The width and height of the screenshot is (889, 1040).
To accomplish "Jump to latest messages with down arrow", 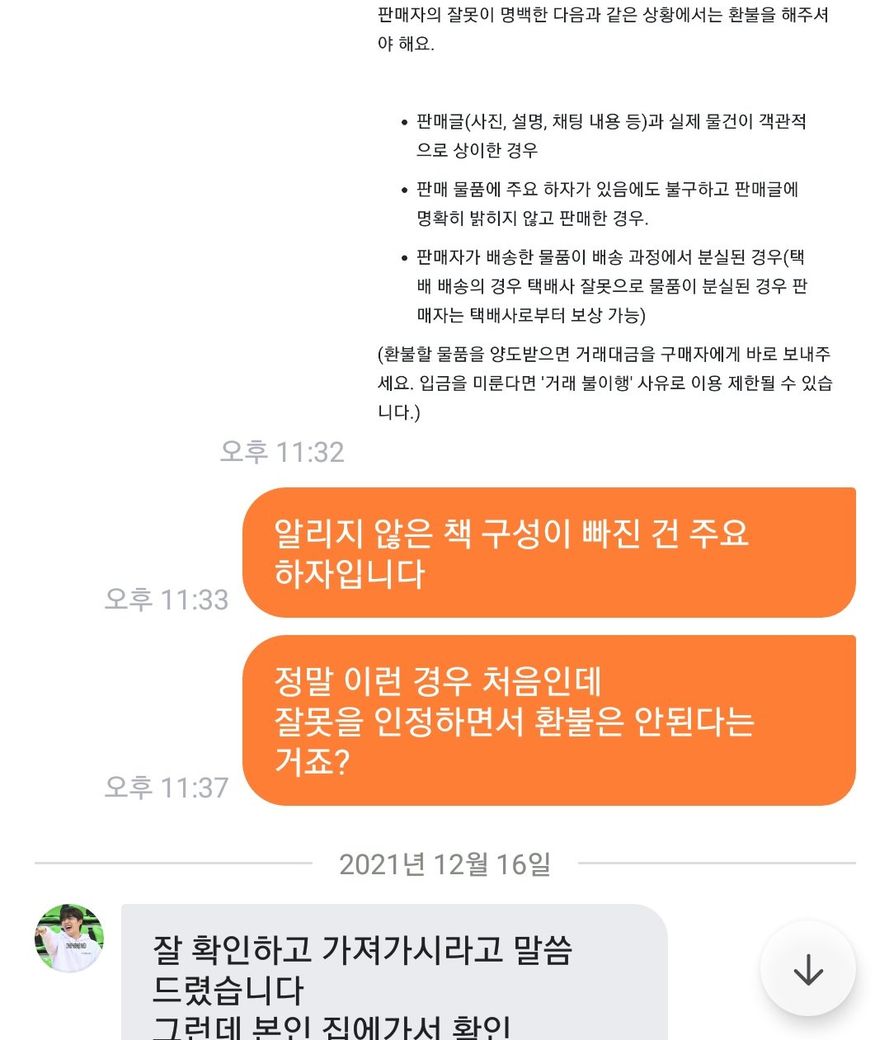I will click(x=807, y=969).
